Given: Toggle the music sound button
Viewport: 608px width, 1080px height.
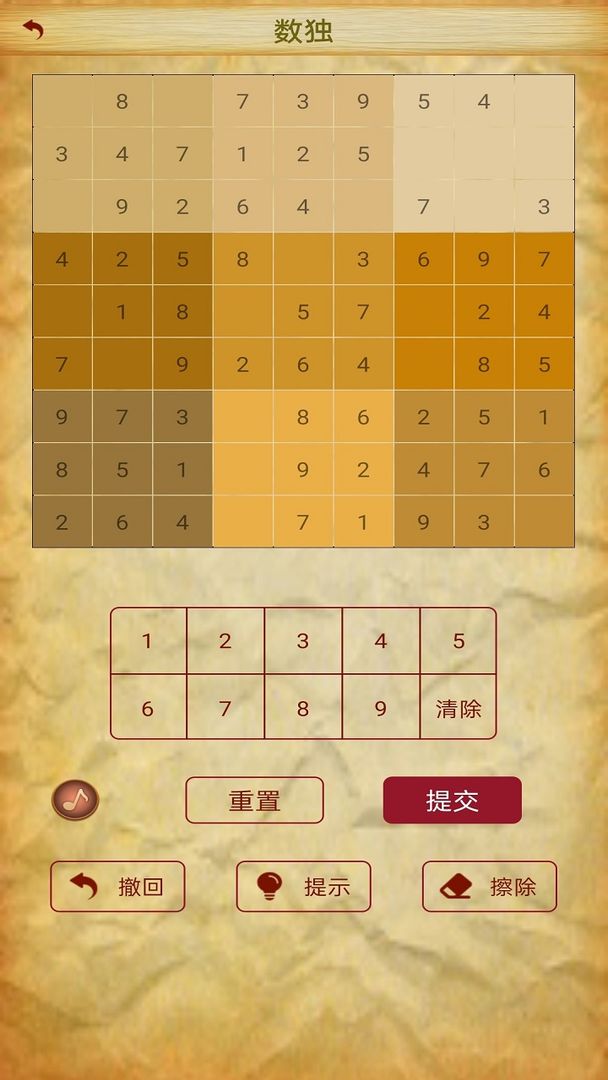Looking at the screenshot, I should click(76, 799).
